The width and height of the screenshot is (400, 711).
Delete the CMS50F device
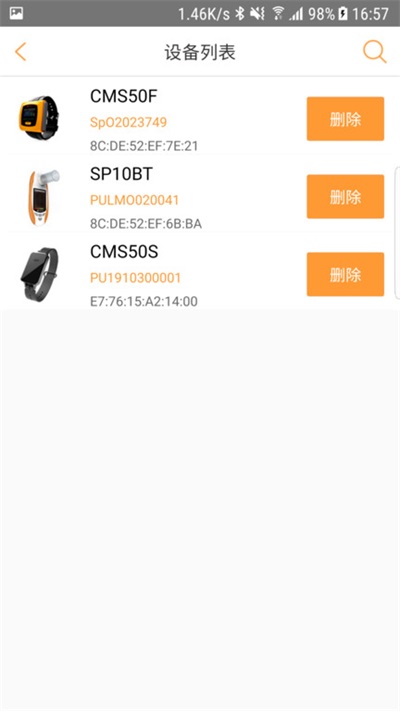pos(345,119)
